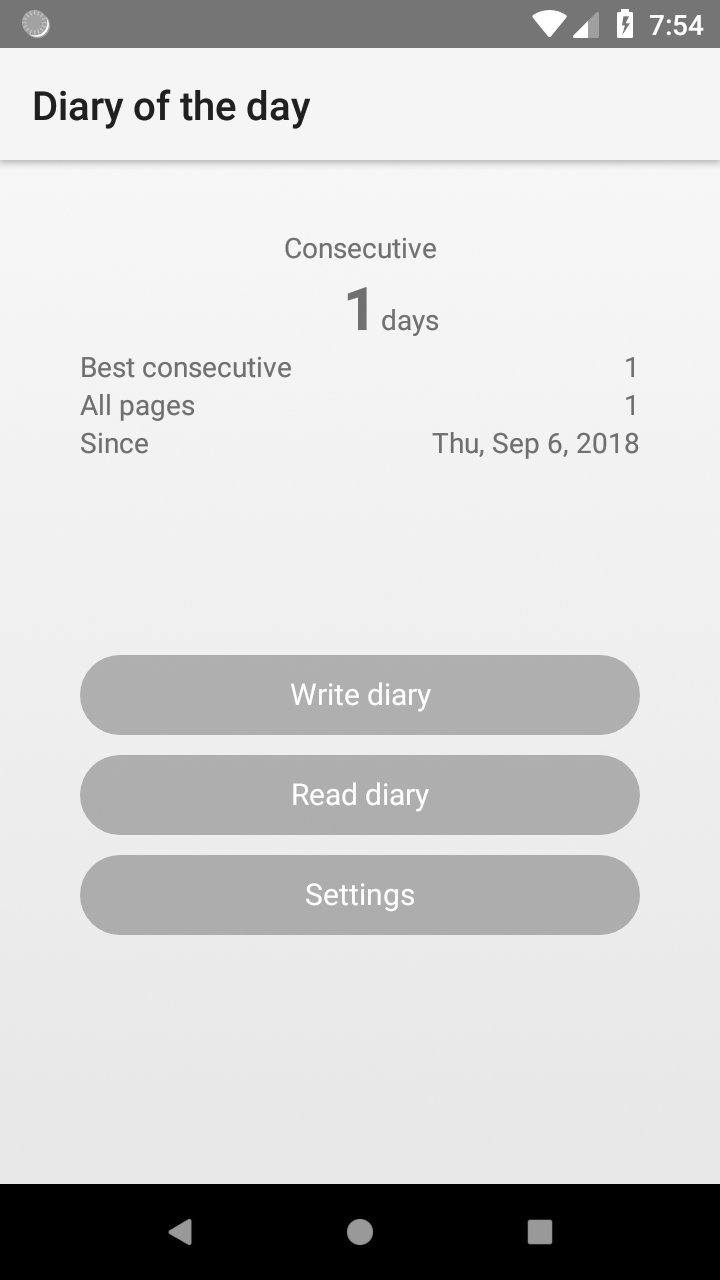Tap the Write diary button

click(360, 695)
